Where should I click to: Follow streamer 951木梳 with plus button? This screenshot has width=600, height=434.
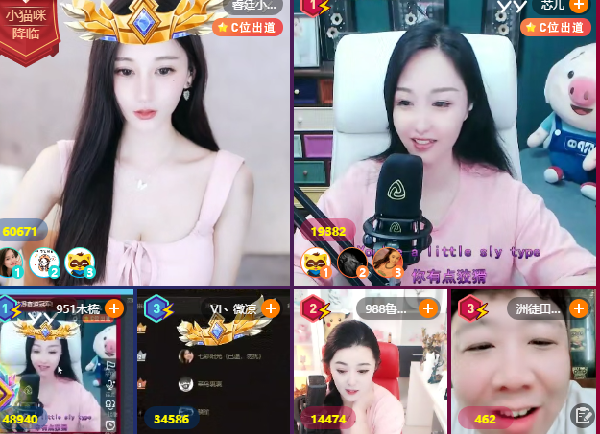coord(115,308)
